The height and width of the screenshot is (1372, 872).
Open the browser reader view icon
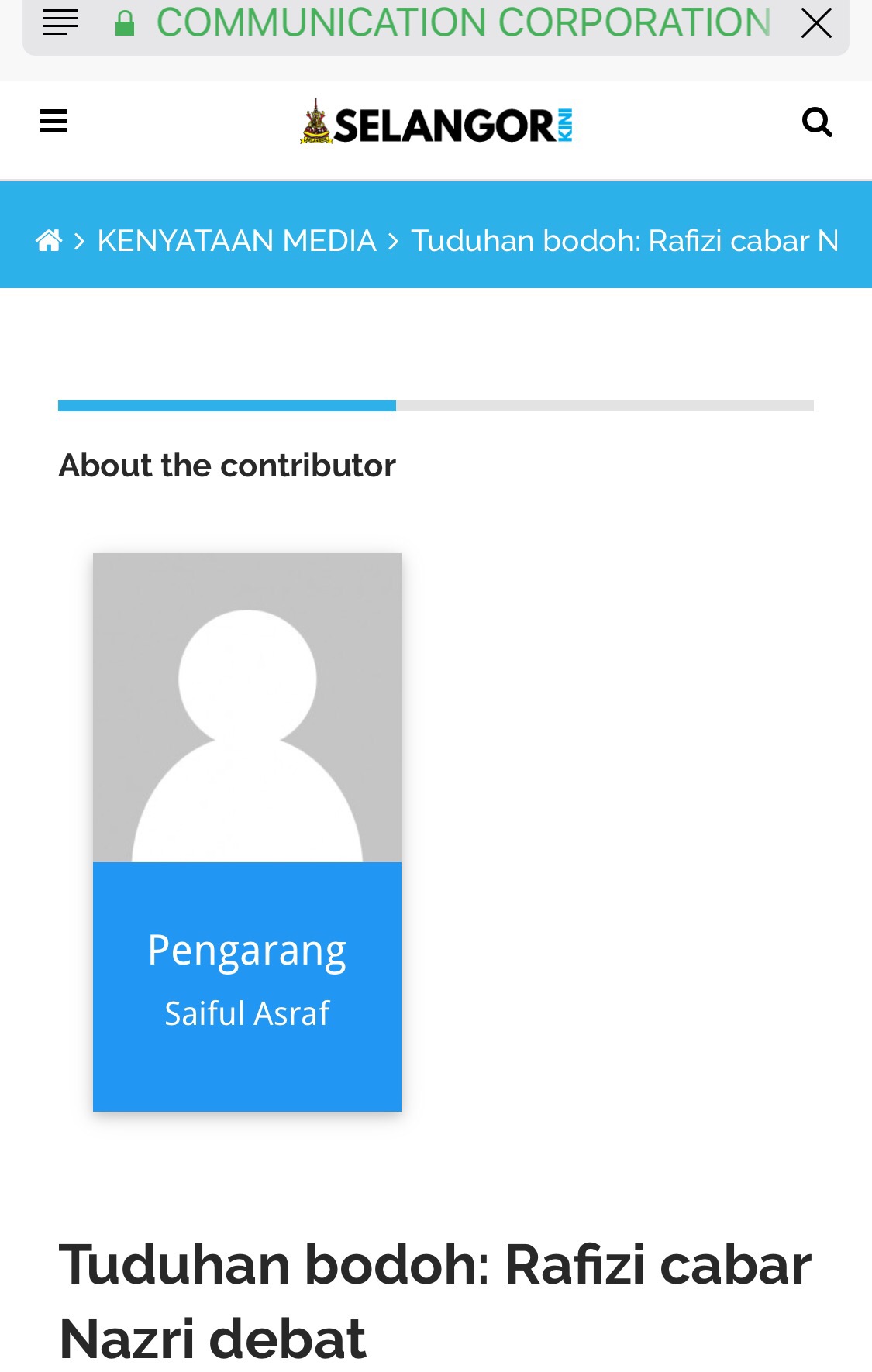tap(60, 22)
